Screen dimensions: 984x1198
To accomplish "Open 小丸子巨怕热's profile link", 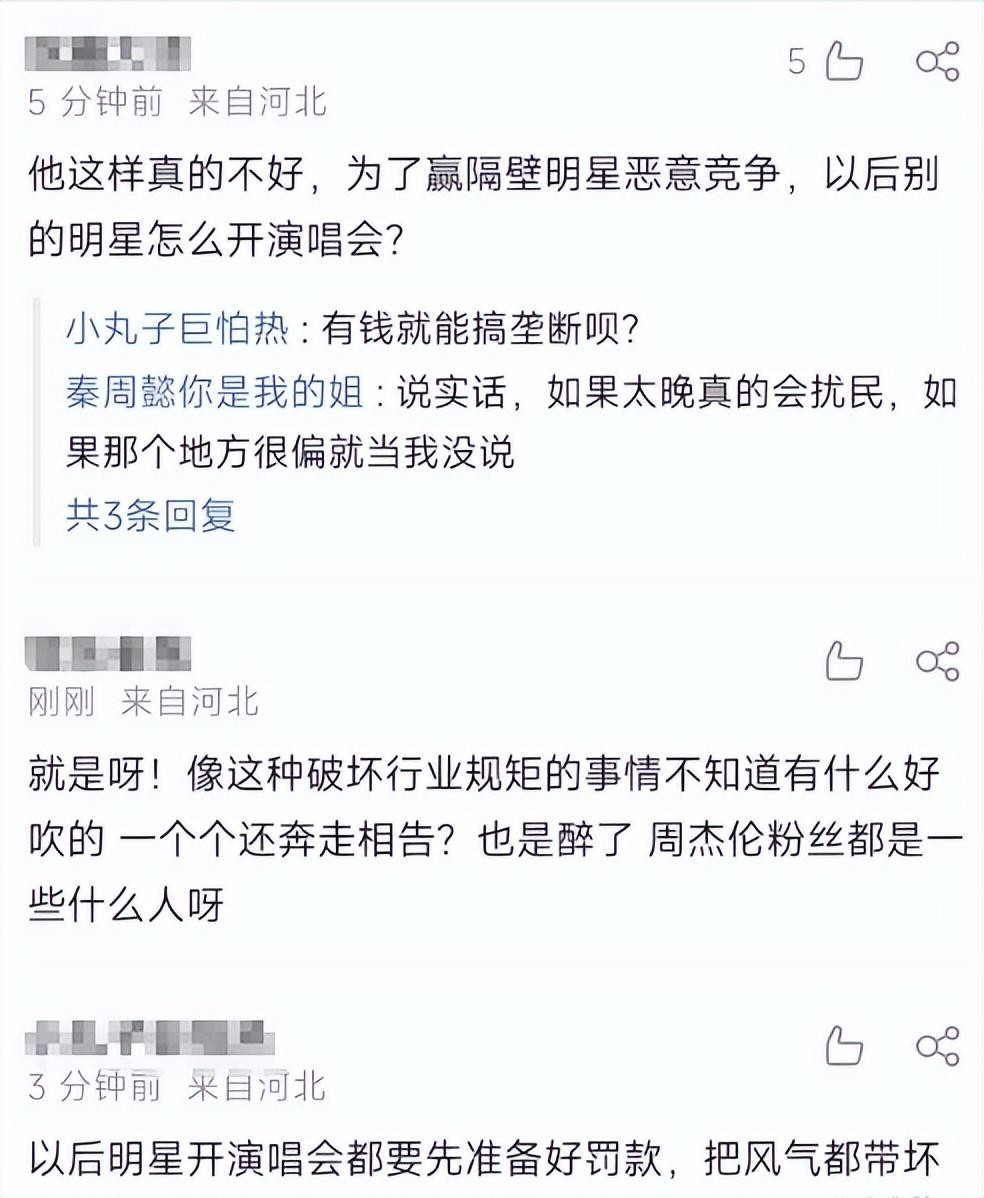I will pyautogui.click(x=177, y=330).
